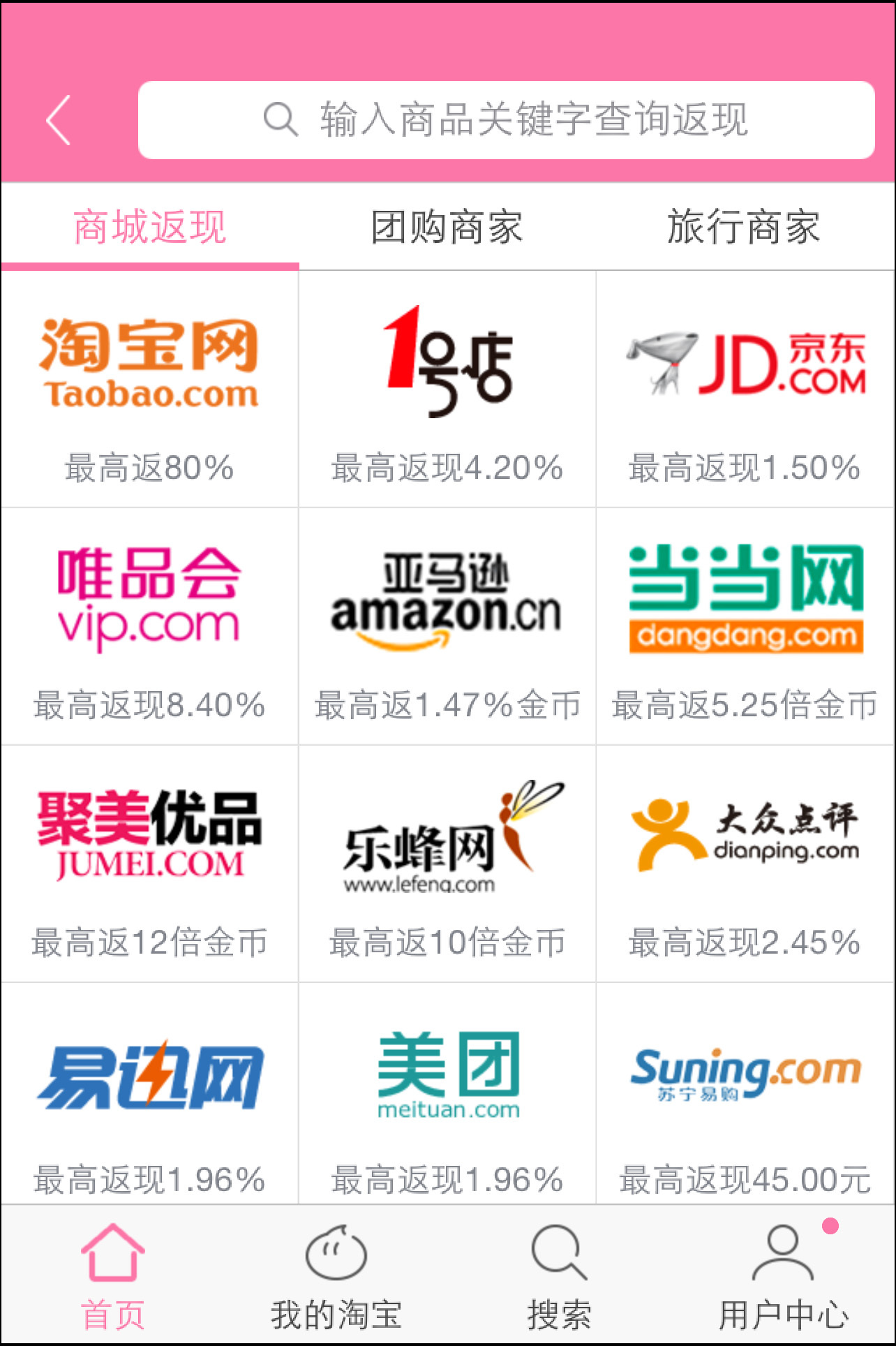
Task: Open the 当当网 dangdang.com tile
Action: coord(745,626)
